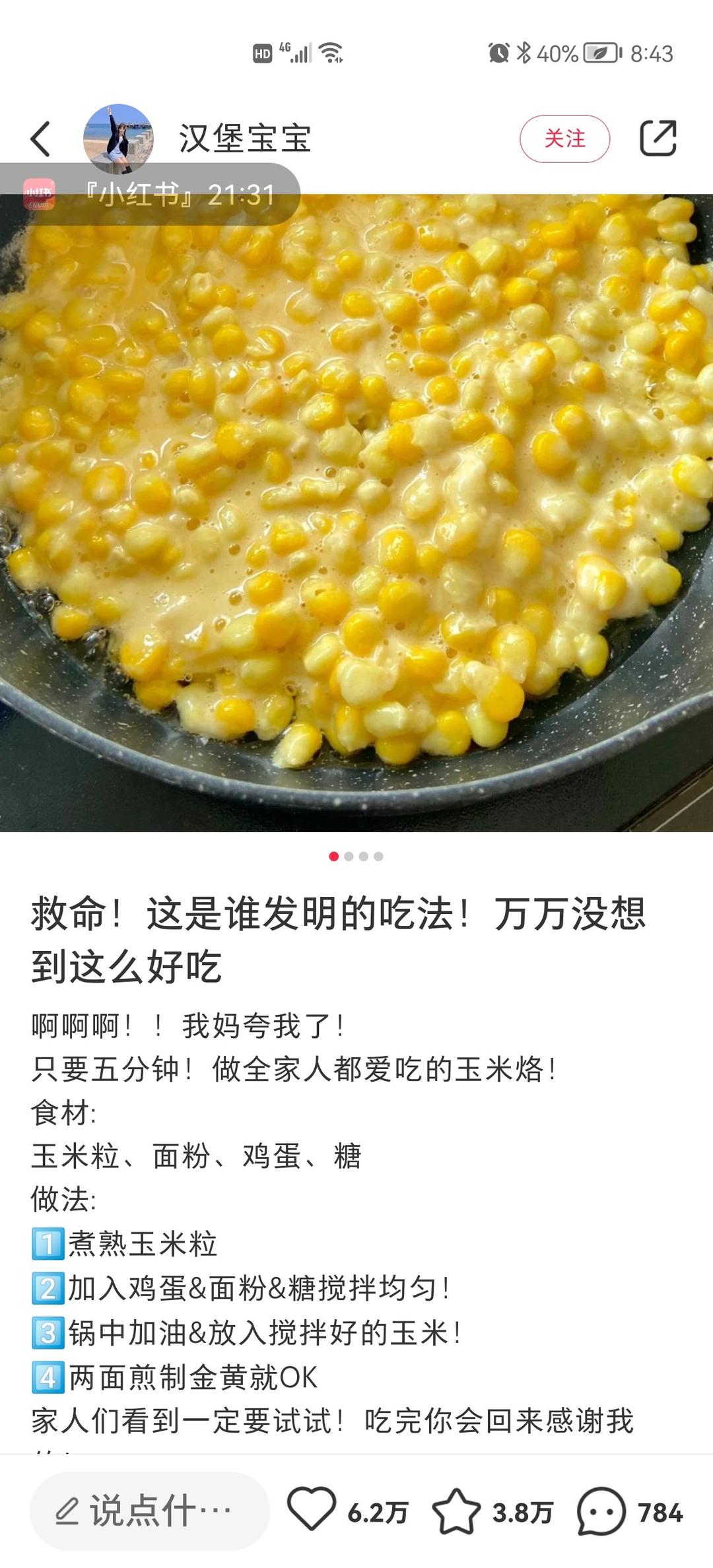713x1568 pixels.
Task: Go back from this post
Action: (41, 139)
